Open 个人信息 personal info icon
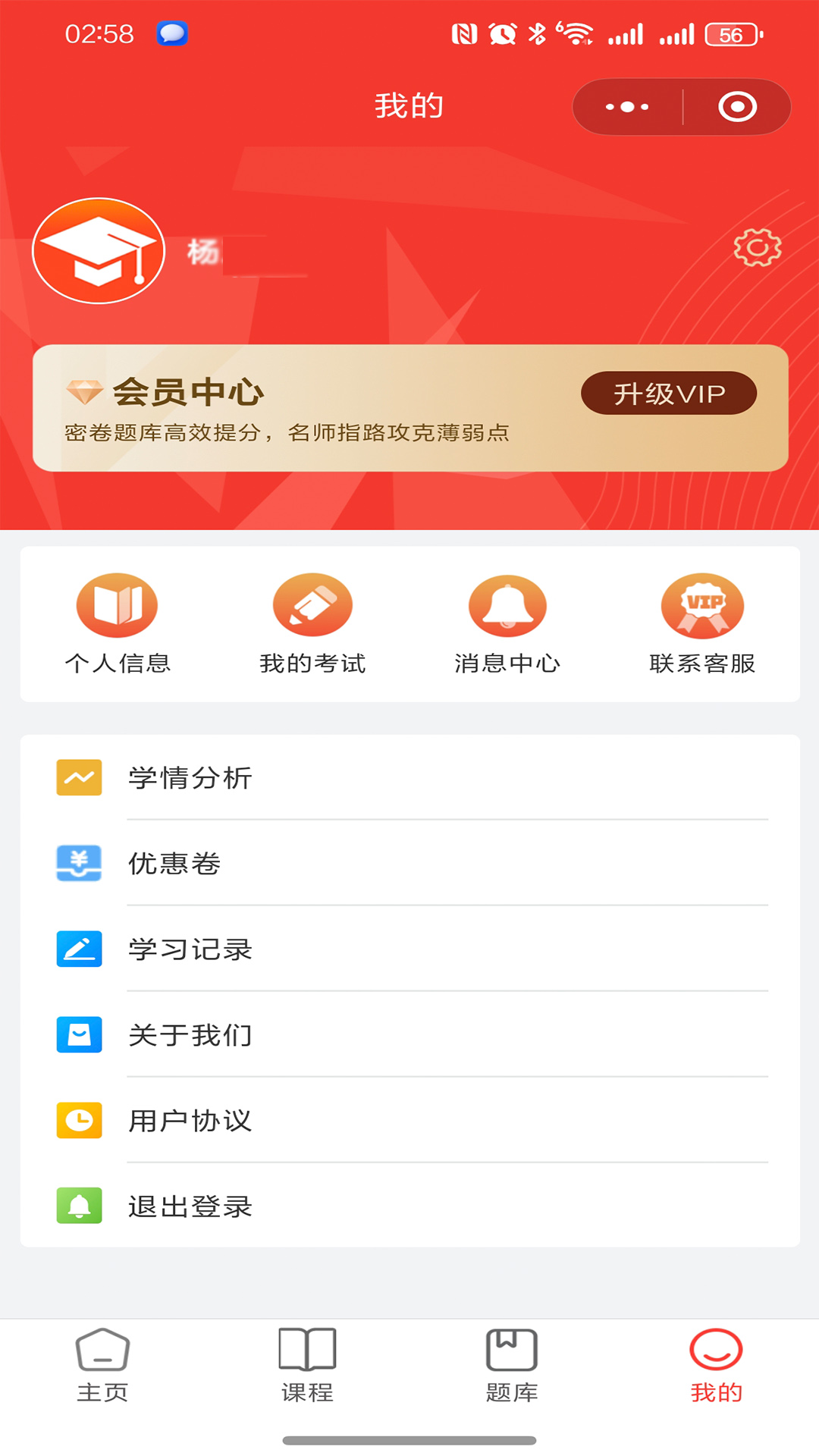 click(118, 605)
